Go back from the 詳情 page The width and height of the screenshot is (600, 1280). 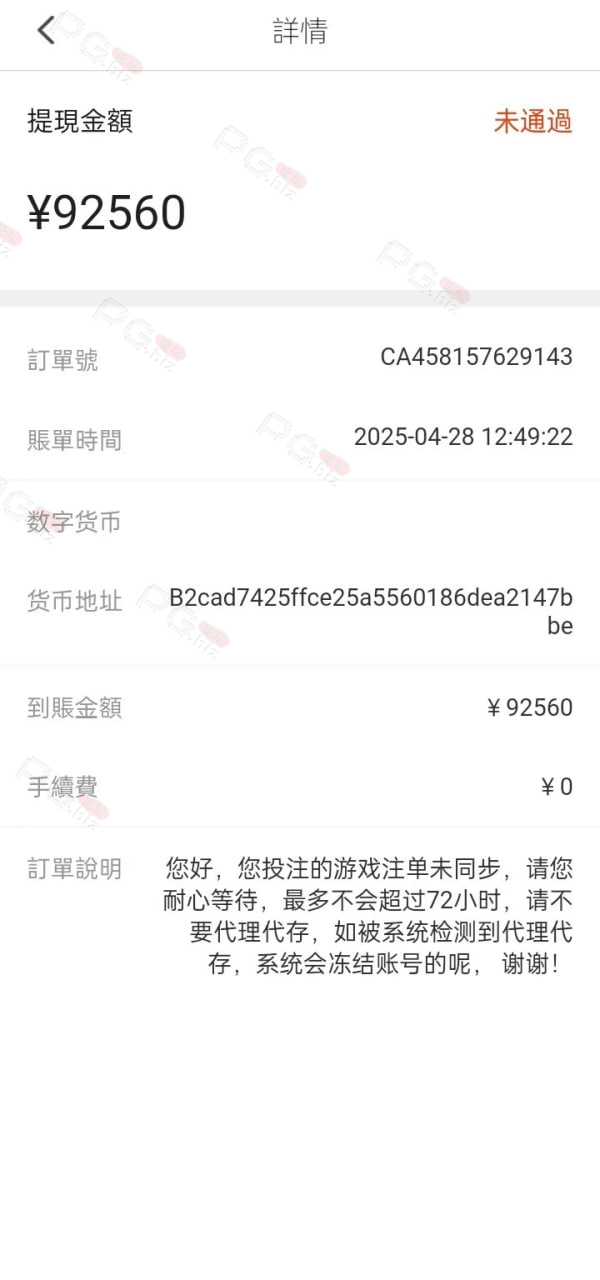point(46,30)
